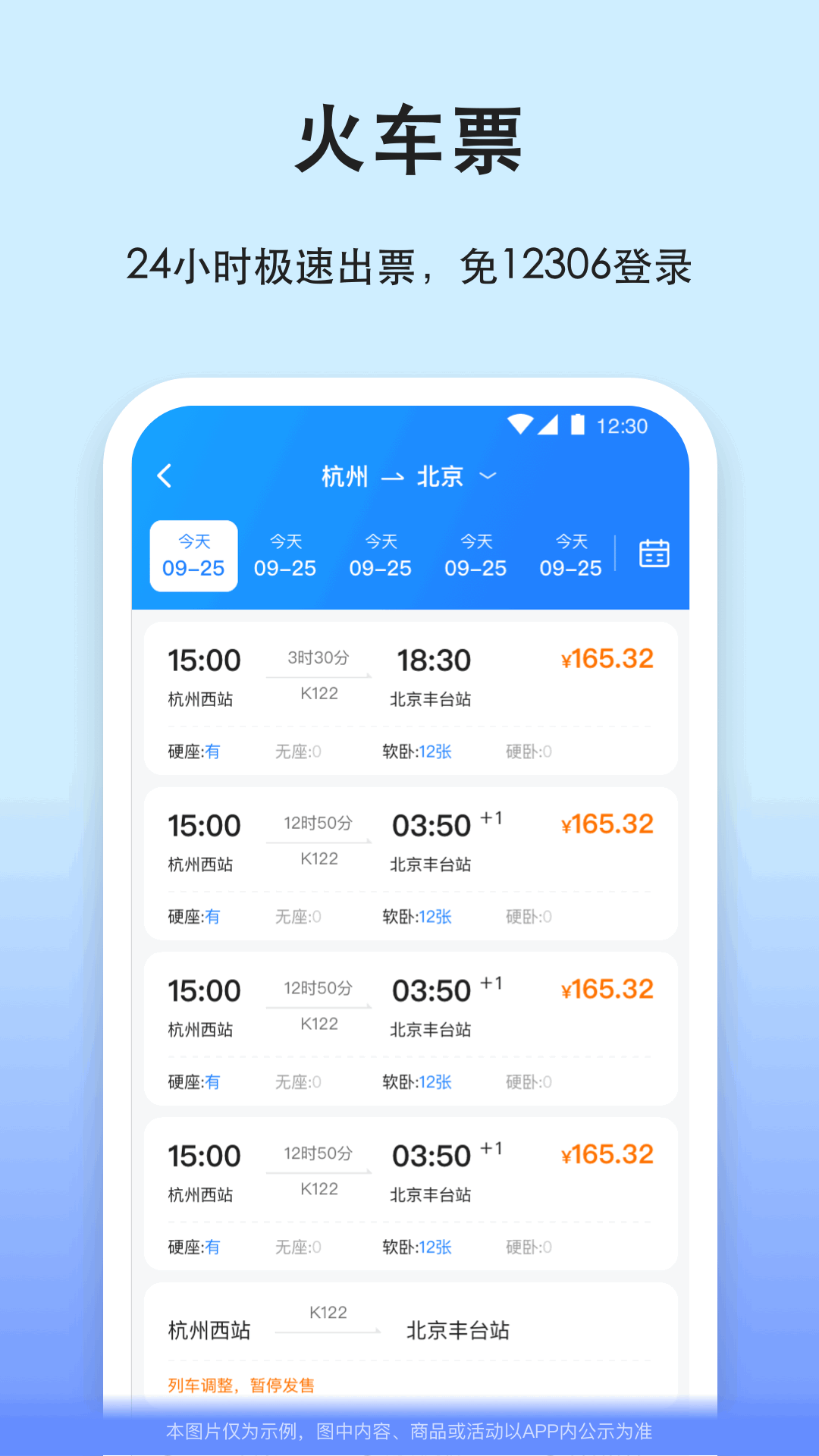Tap 软卧:12张 on the first train listing
This screenshot has height=1456, width=819.
click(418, 752)
